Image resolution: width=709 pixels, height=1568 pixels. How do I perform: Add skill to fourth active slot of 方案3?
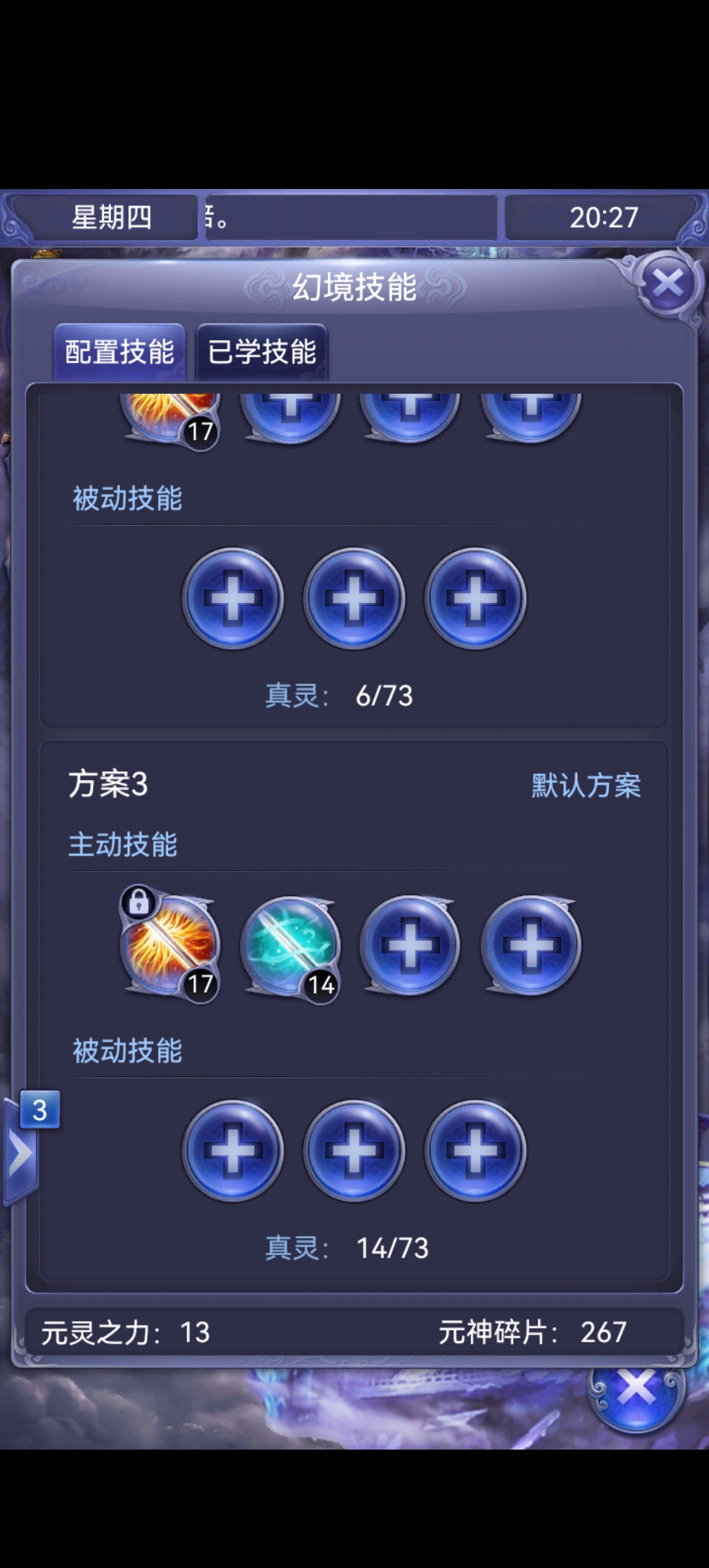click(531, 946)
